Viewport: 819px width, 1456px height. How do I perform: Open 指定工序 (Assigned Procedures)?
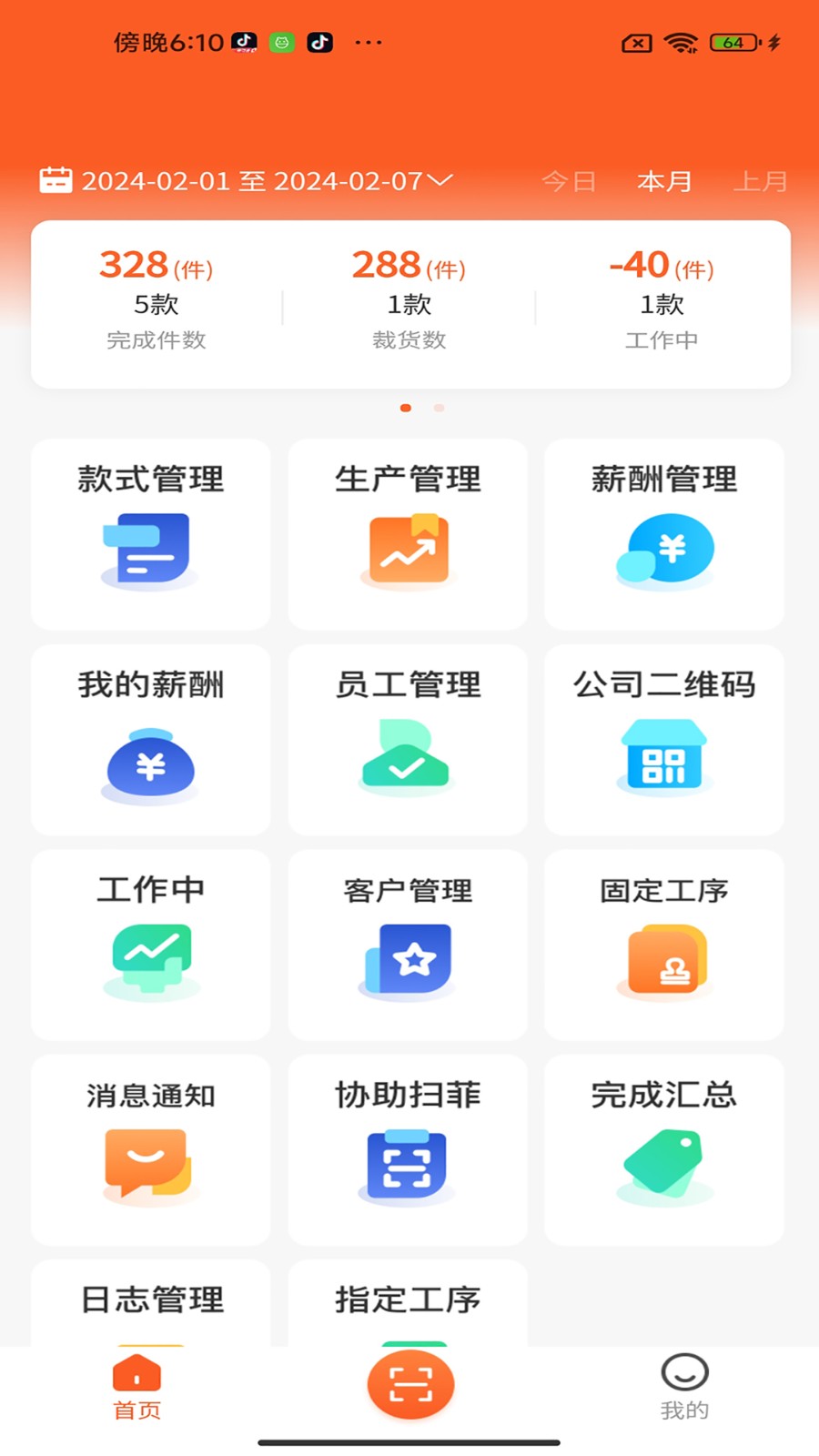[407, 1301]
